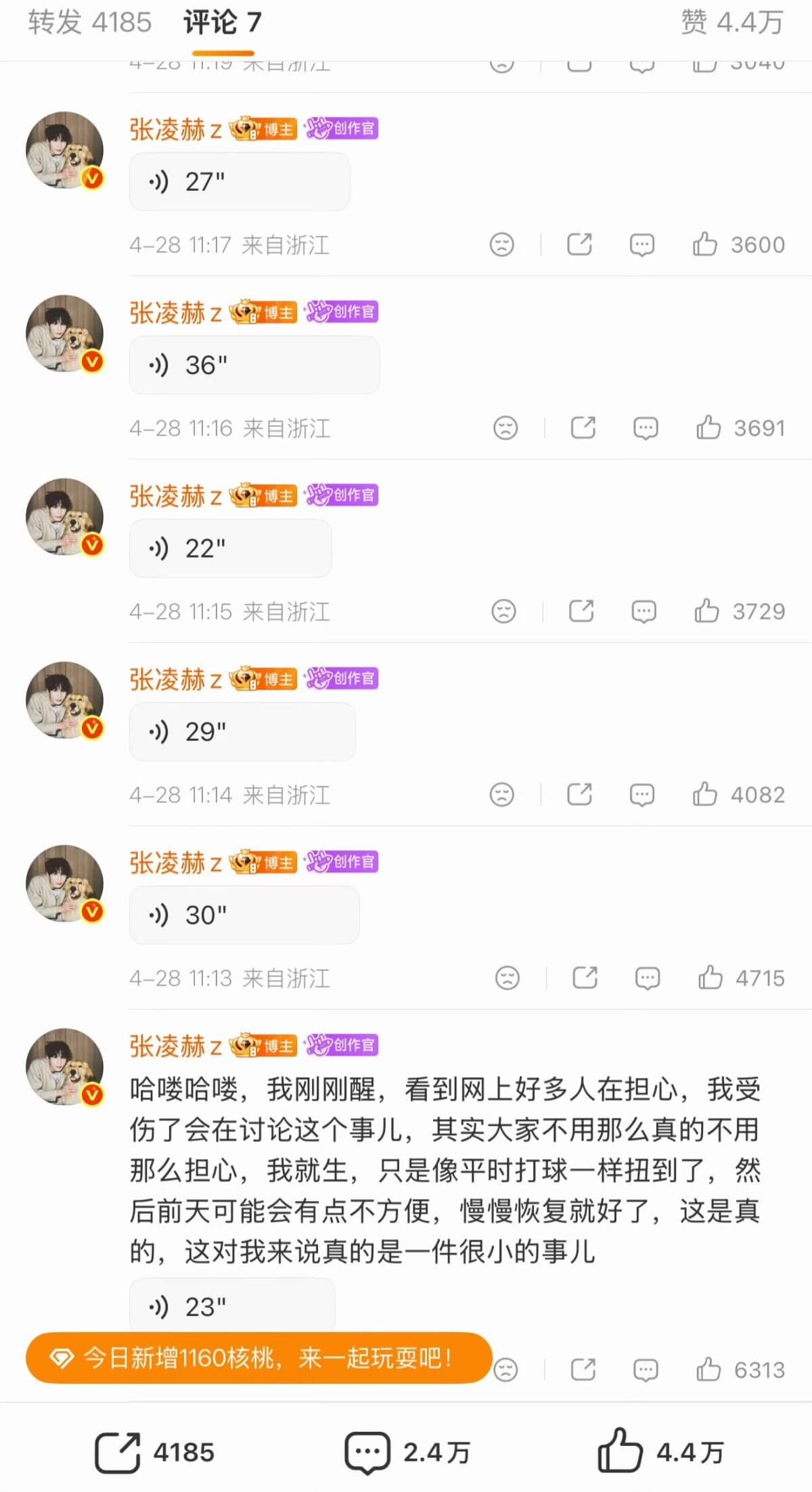
Task: Dislike the comment posted at 11:14
Action: (x=502, y=794)
